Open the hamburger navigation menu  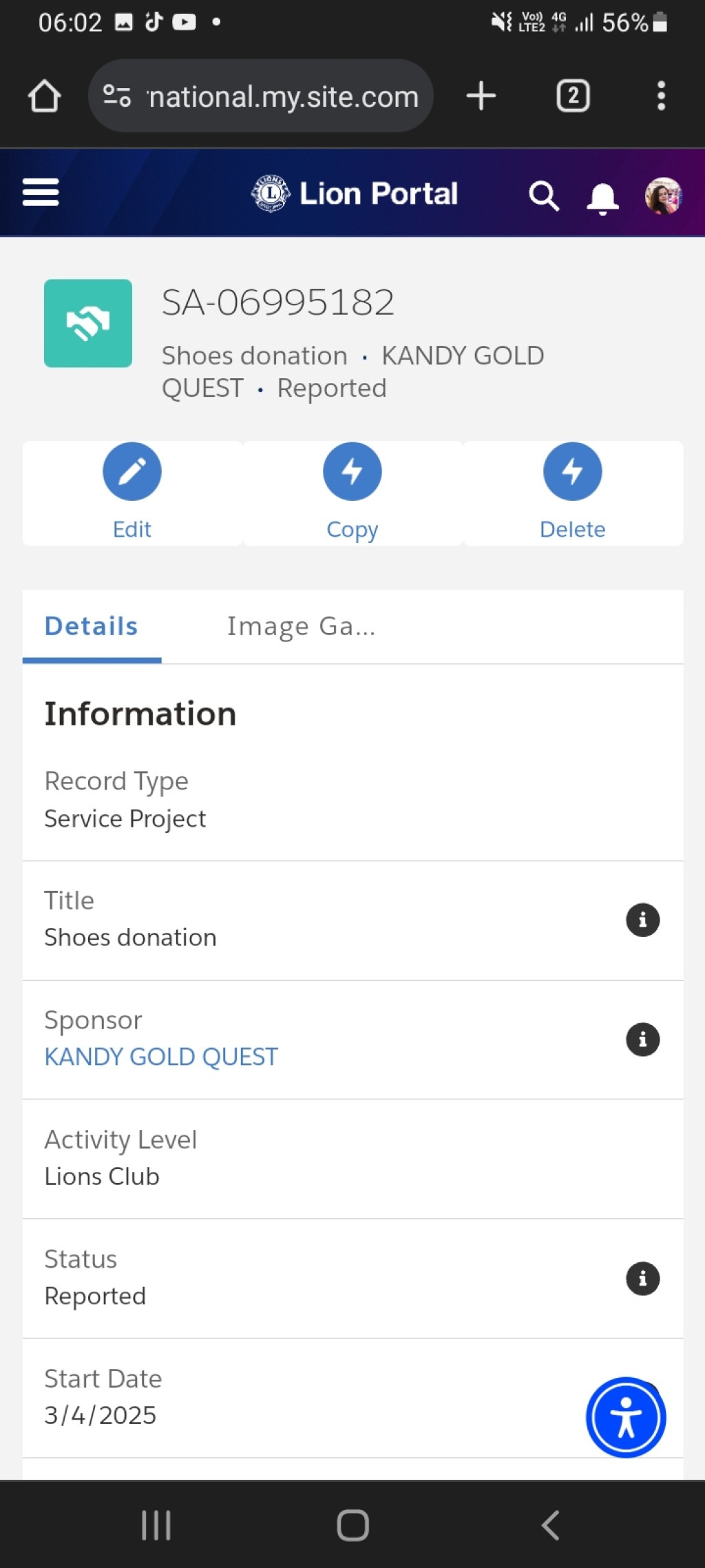tap(41, 192)
